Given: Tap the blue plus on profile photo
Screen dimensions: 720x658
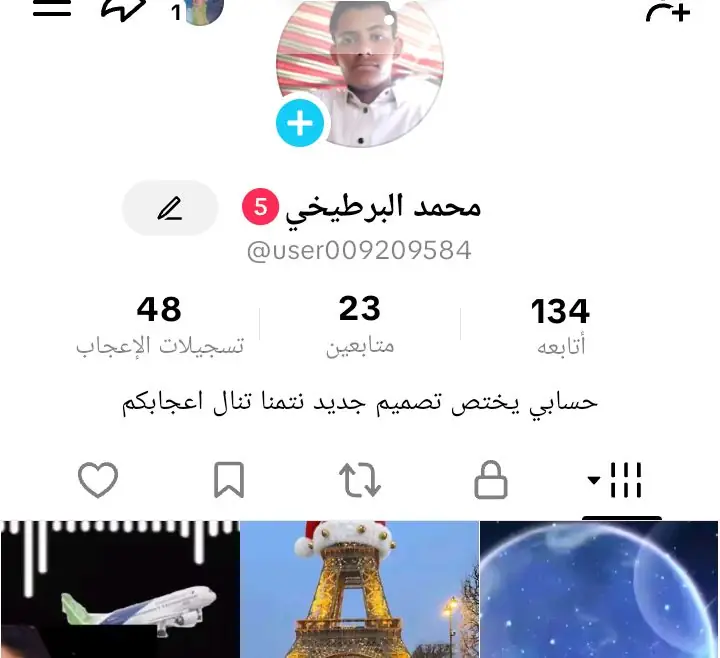Looking at the screenshot, I should (300, 124).
